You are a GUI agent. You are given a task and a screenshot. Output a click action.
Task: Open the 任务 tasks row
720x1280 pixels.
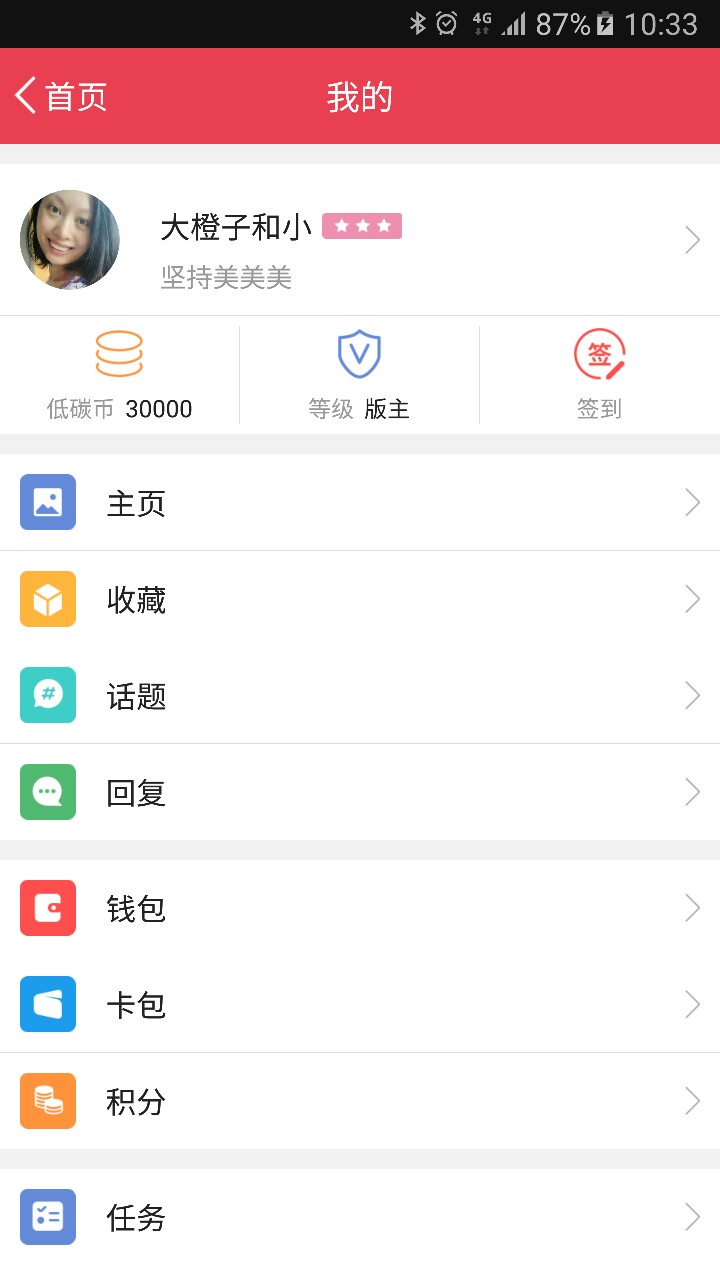pyautogui.click(x=360, y=1217)
